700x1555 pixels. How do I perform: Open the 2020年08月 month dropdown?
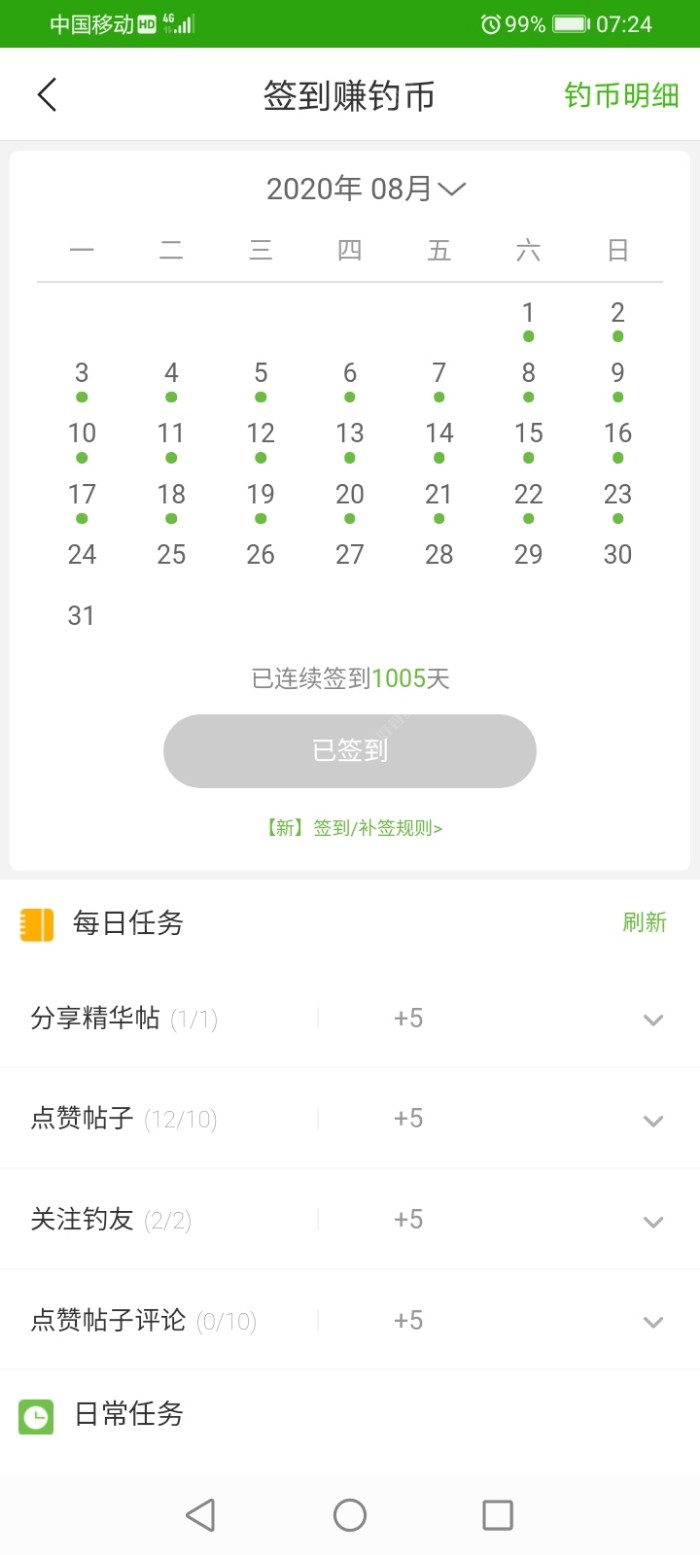point(366,188)
